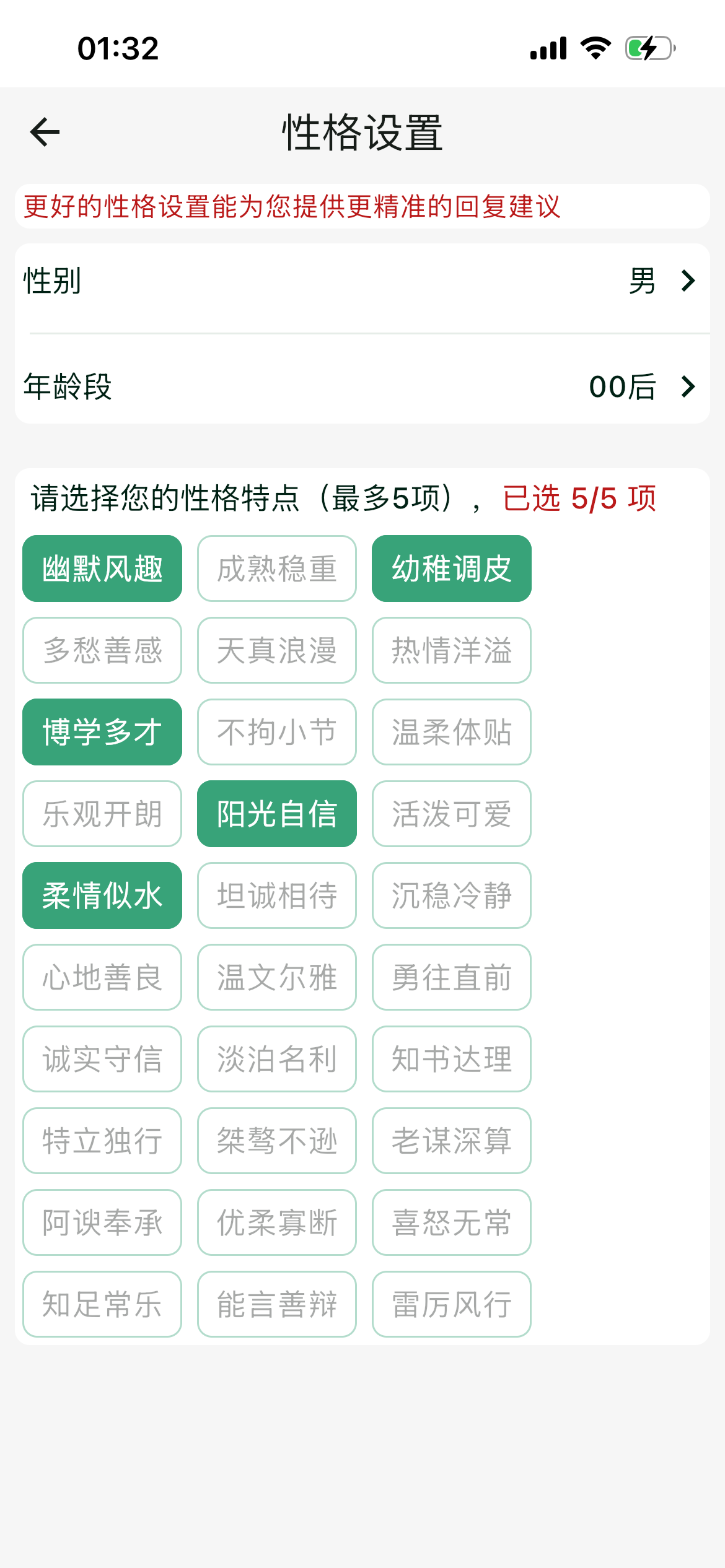Deselect the 幽默风趣 trait
The width and height of the screenshot is (725, 1568).
point(102,568)
